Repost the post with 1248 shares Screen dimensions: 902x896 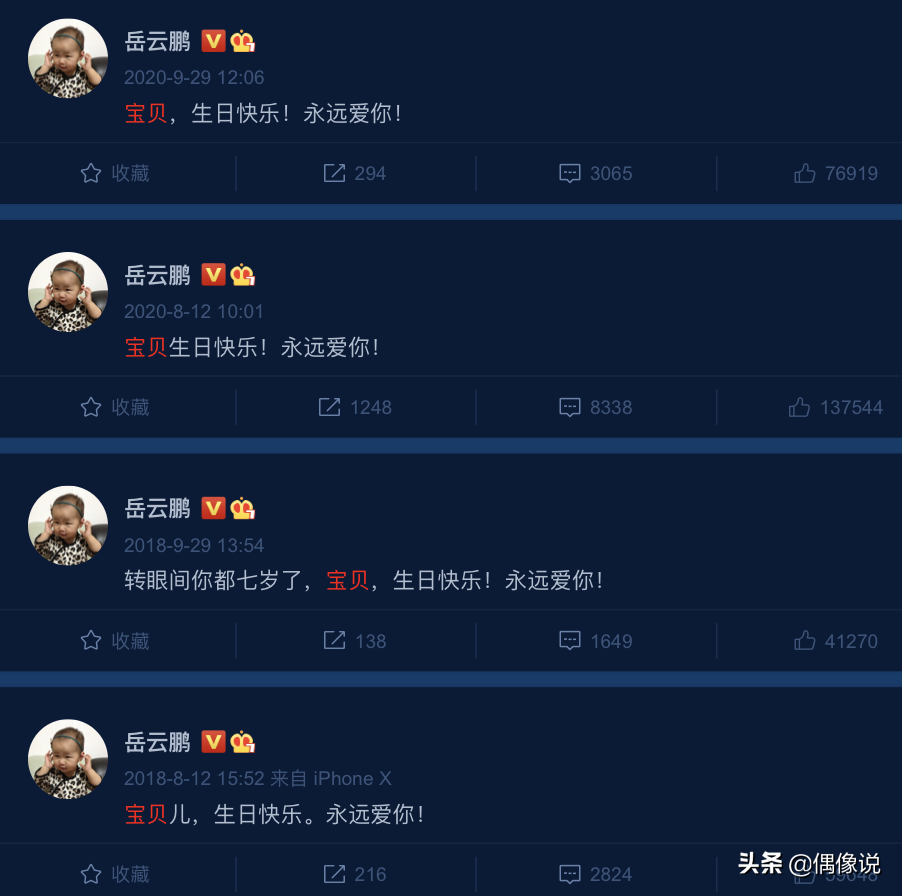tap(355, 407)
